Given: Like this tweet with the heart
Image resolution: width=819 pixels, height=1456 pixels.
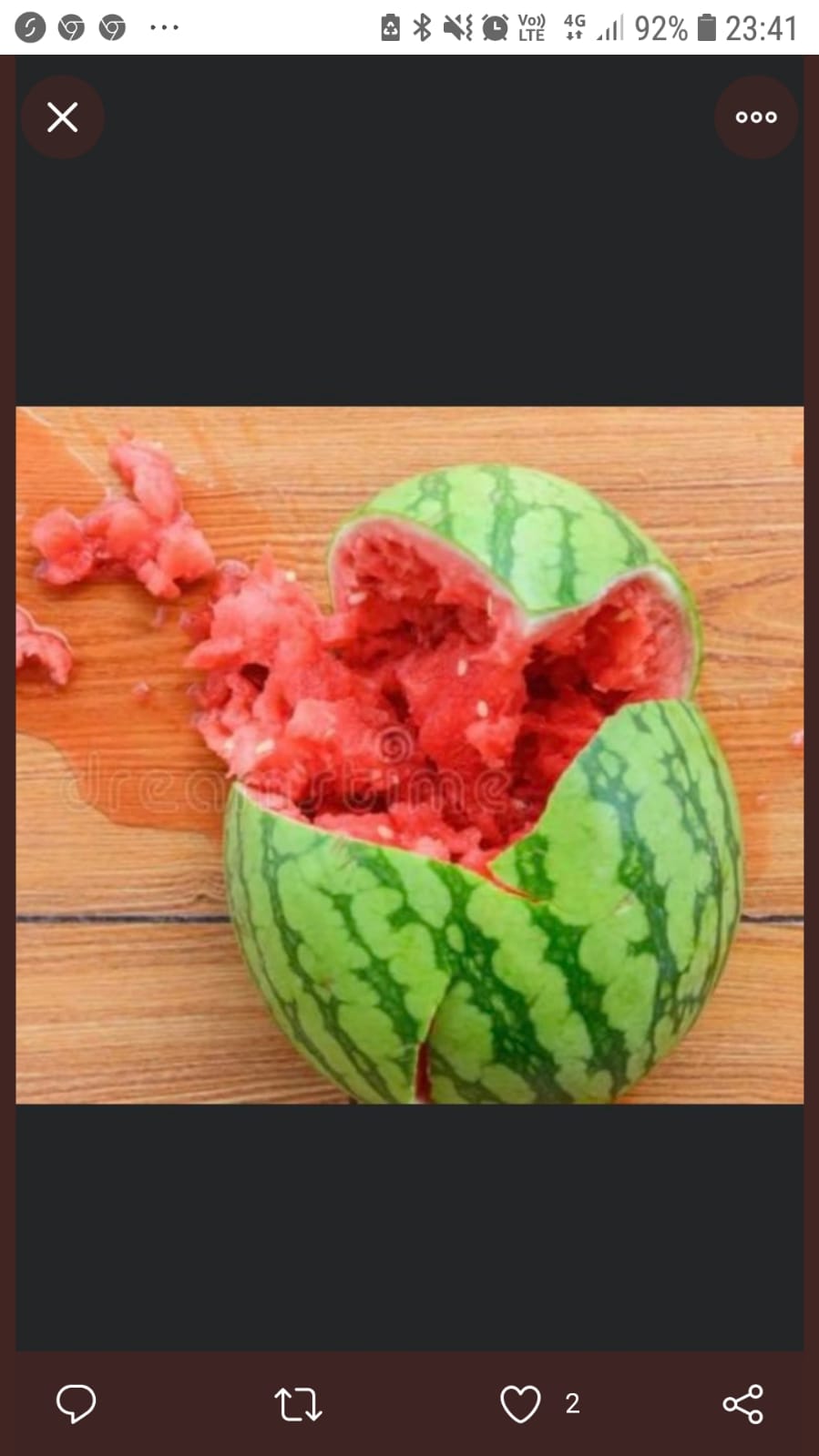Looking at the screenshot, I should 521,1403.
